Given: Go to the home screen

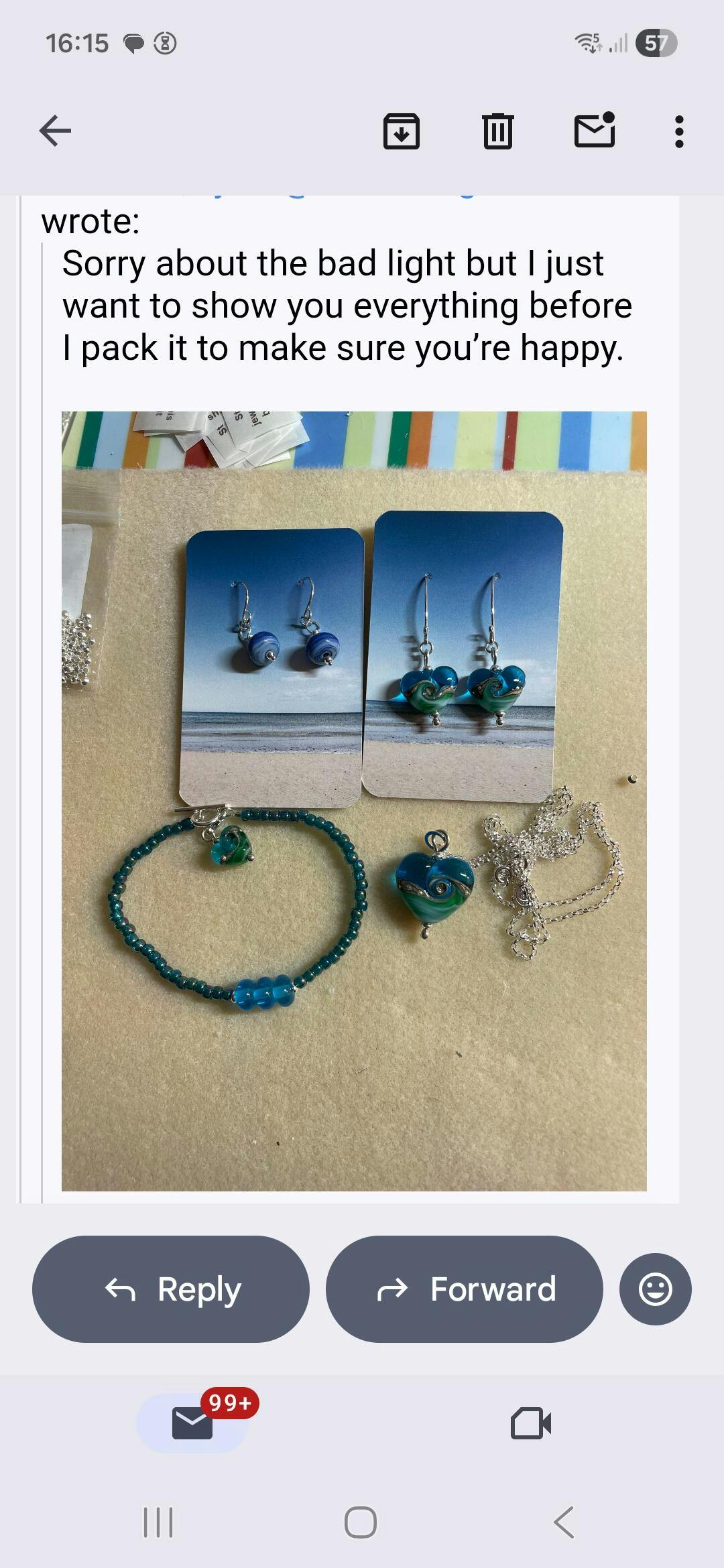Looking at the screenshot, I should click(361, 1522).
